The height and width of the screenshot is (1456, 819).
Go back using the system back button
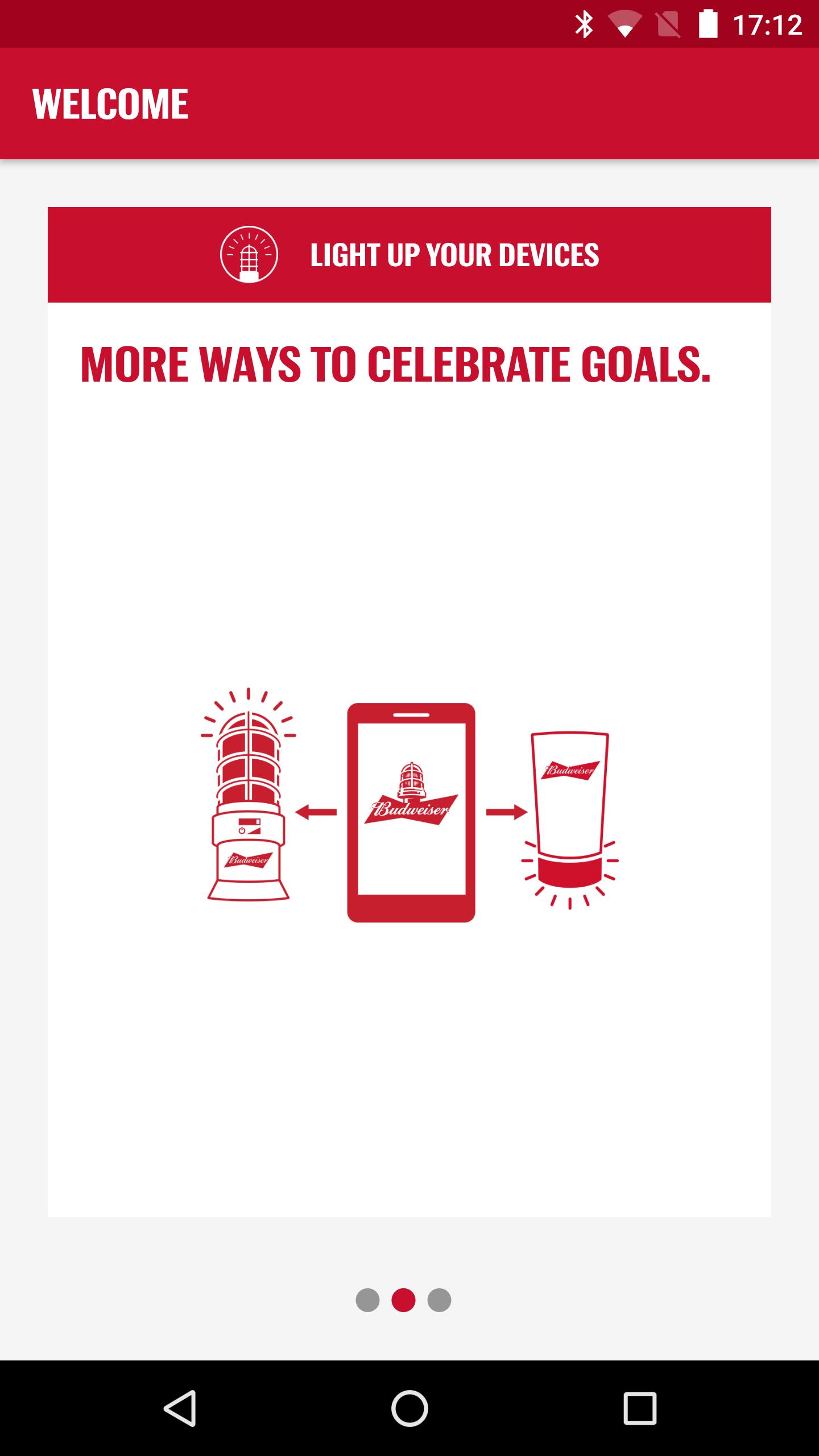click(180, 1408)
